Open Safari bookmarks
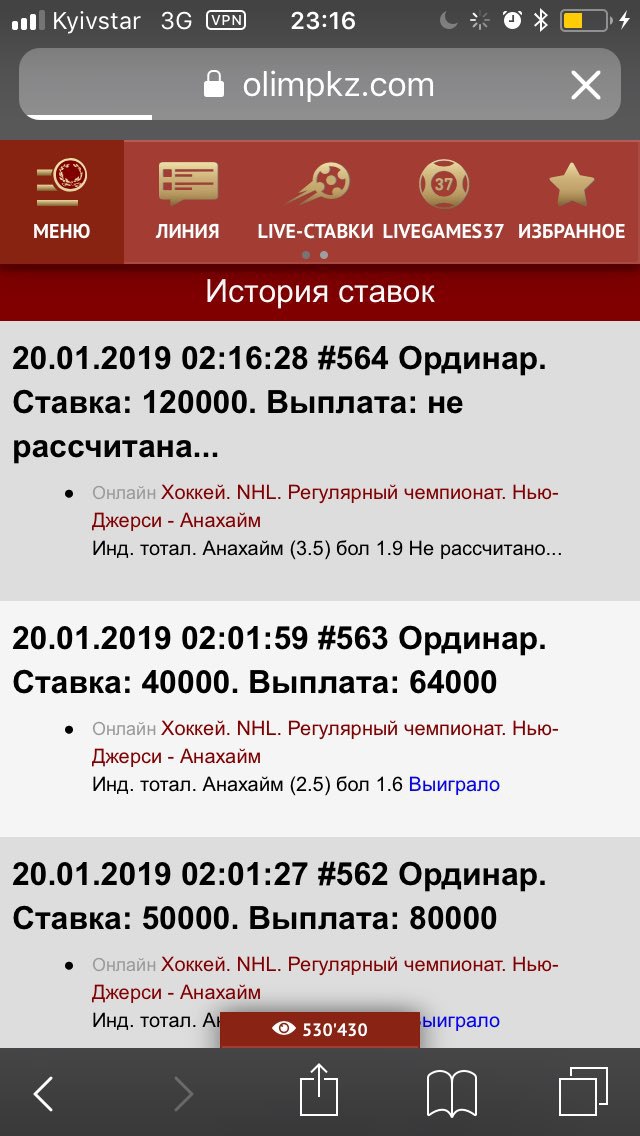This screenshot has height=1136, width=640. [x=451, y=1094]
